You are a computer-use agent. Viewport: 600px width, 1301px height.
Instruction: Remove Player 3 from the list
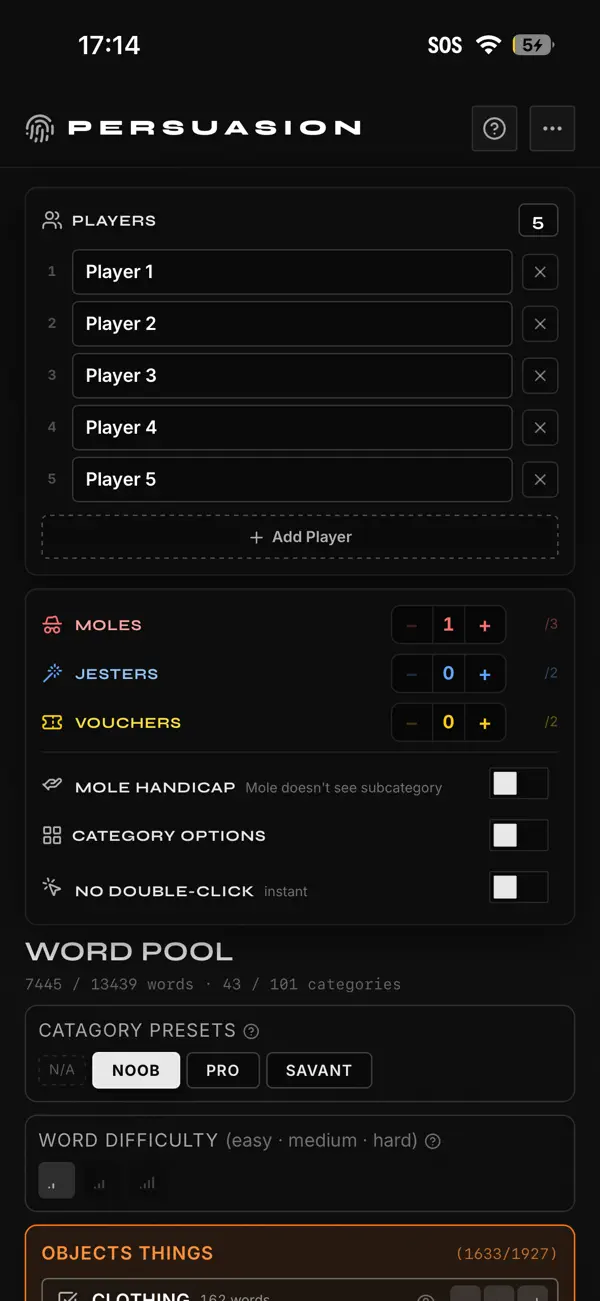540,376
